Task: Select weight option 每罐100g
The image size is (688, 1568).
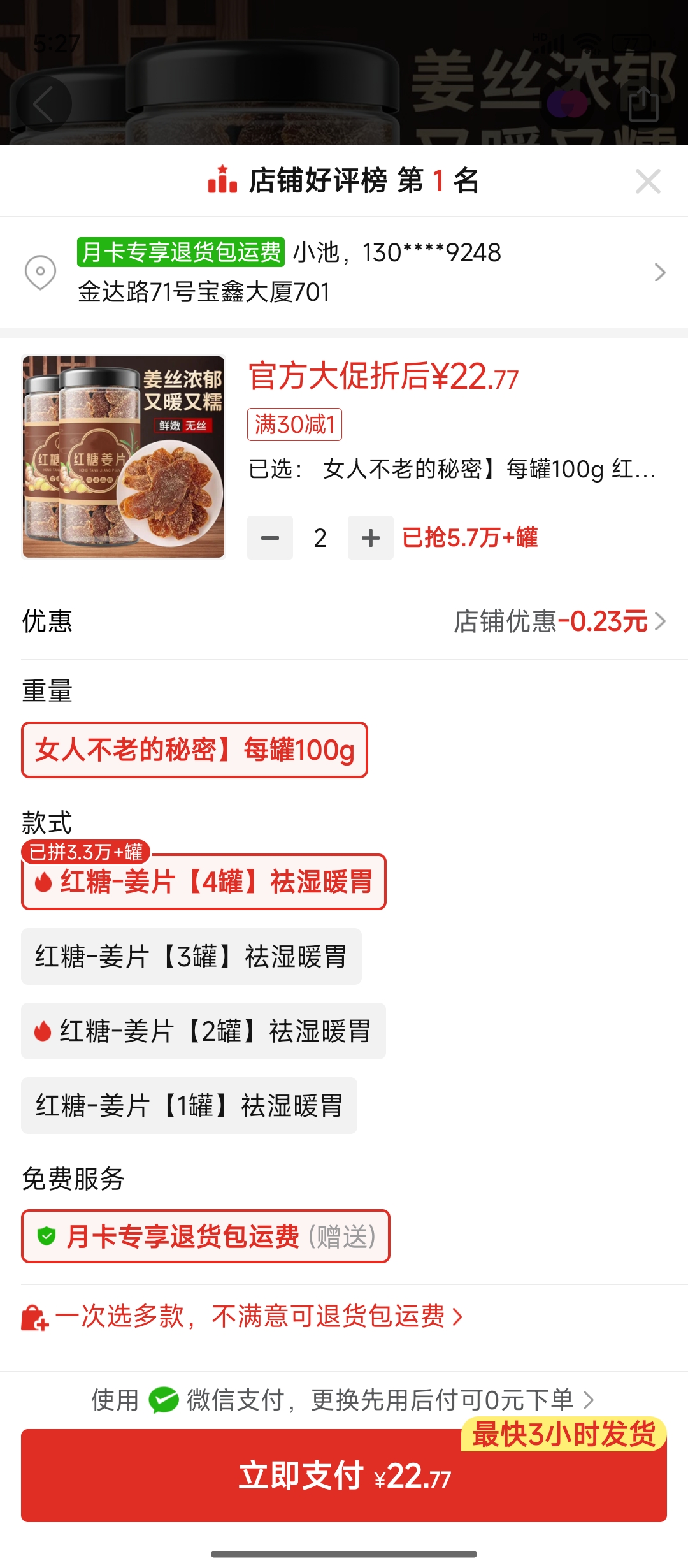Action: click(x=194, y=750)
